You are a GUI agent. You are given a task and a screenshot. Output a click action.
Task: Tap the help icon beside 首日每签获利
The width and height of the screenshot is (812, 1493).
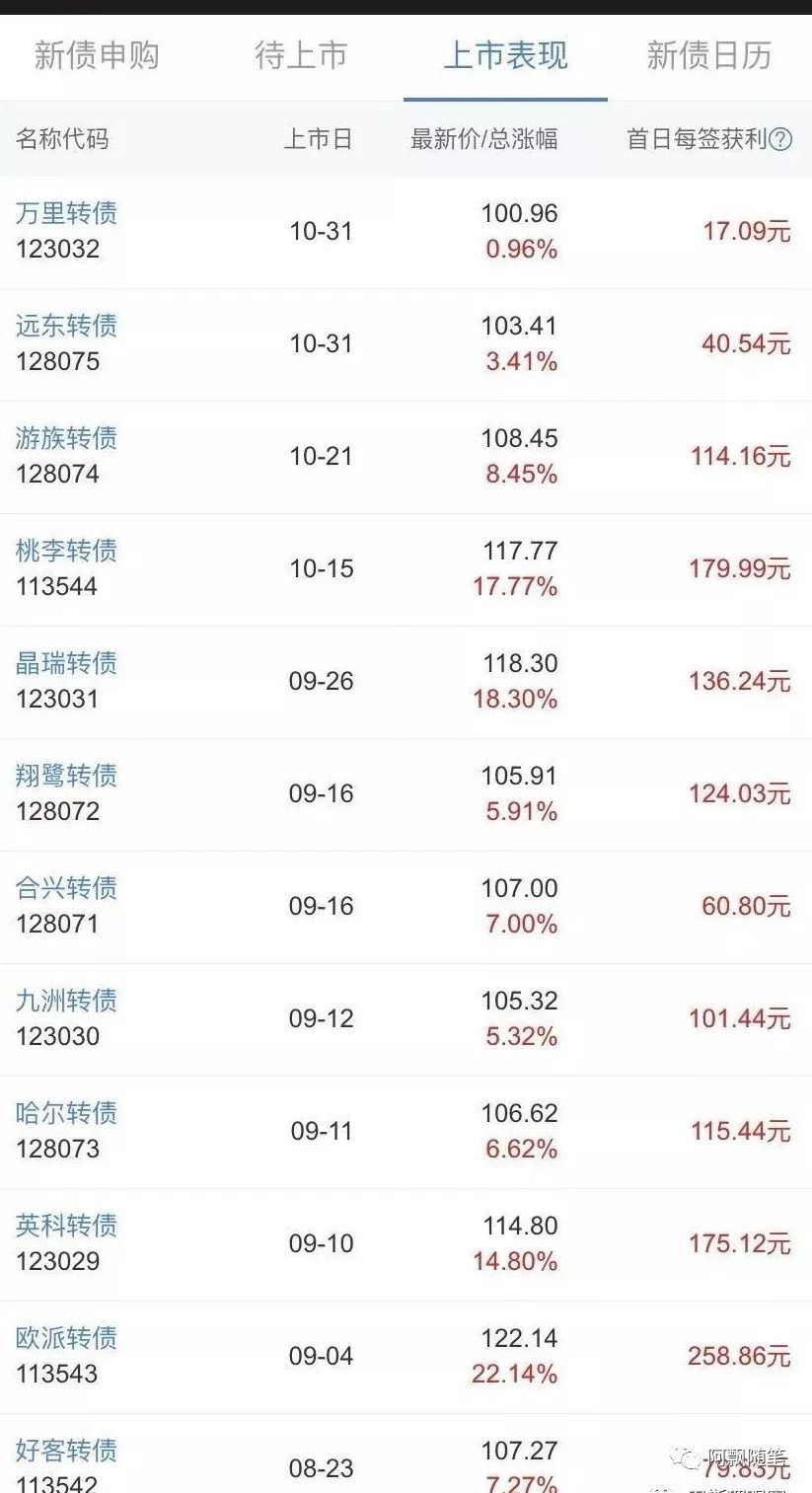coord(780,139)
